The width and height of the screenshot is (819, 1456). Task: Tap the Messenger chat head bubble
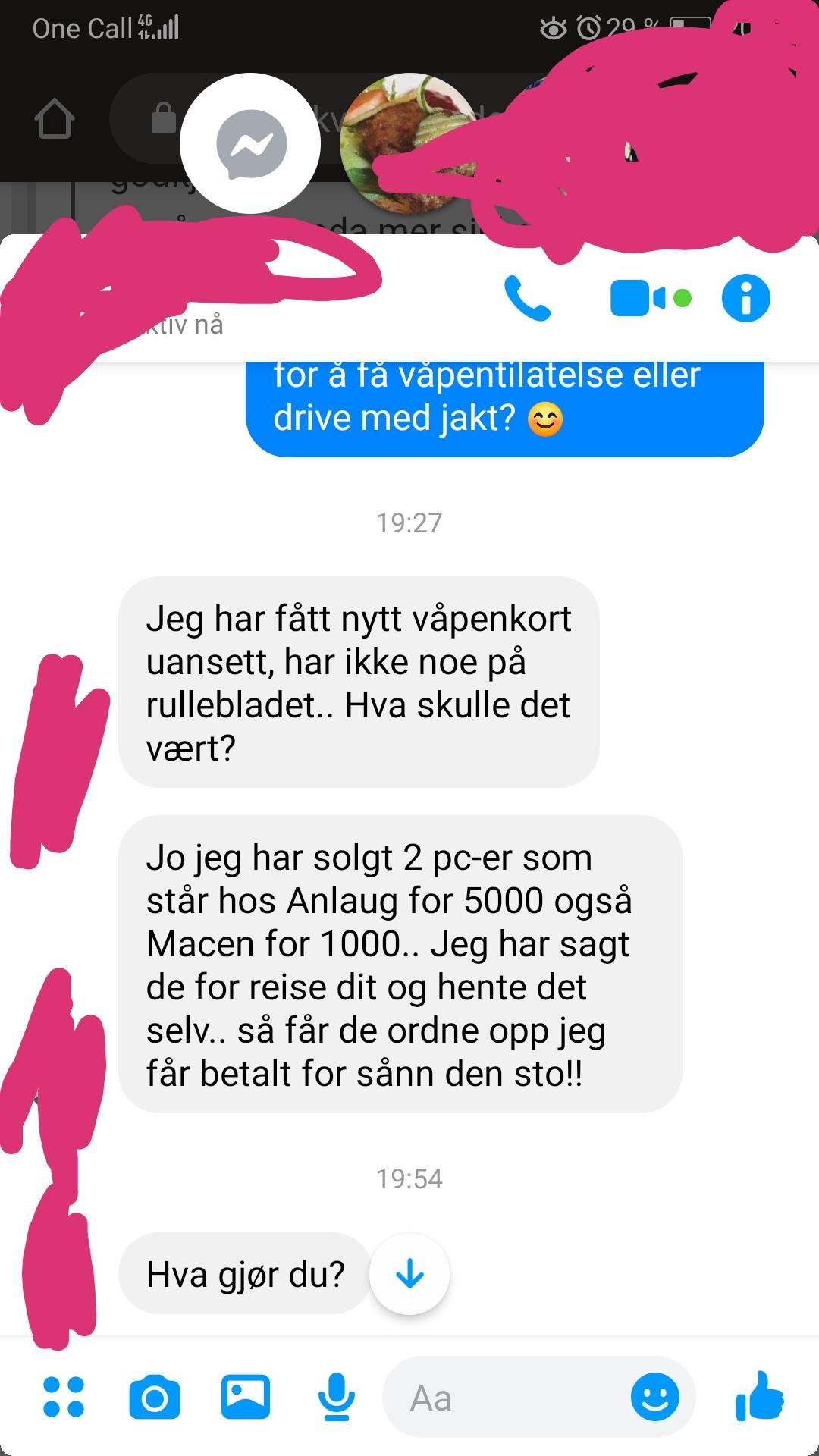pos(250,143)
